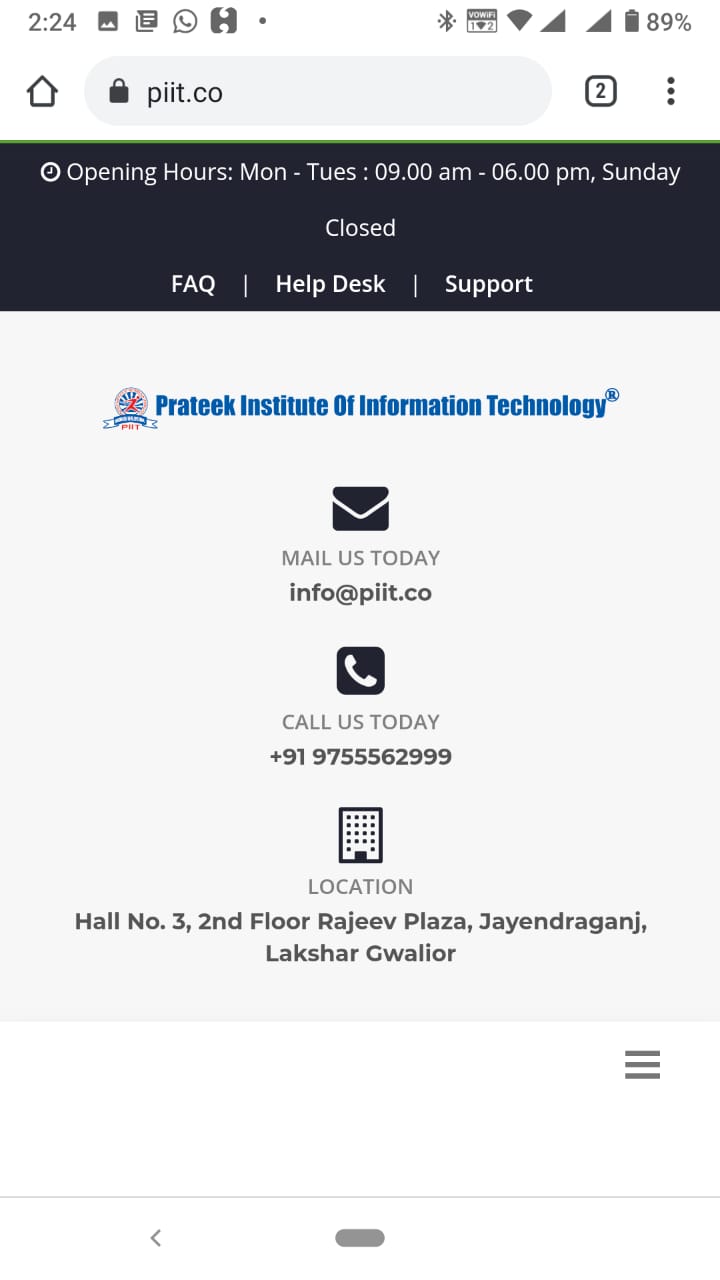Open the browser overflow menu
This screenshot has width=720, height=1280.
tap(670, 92)
